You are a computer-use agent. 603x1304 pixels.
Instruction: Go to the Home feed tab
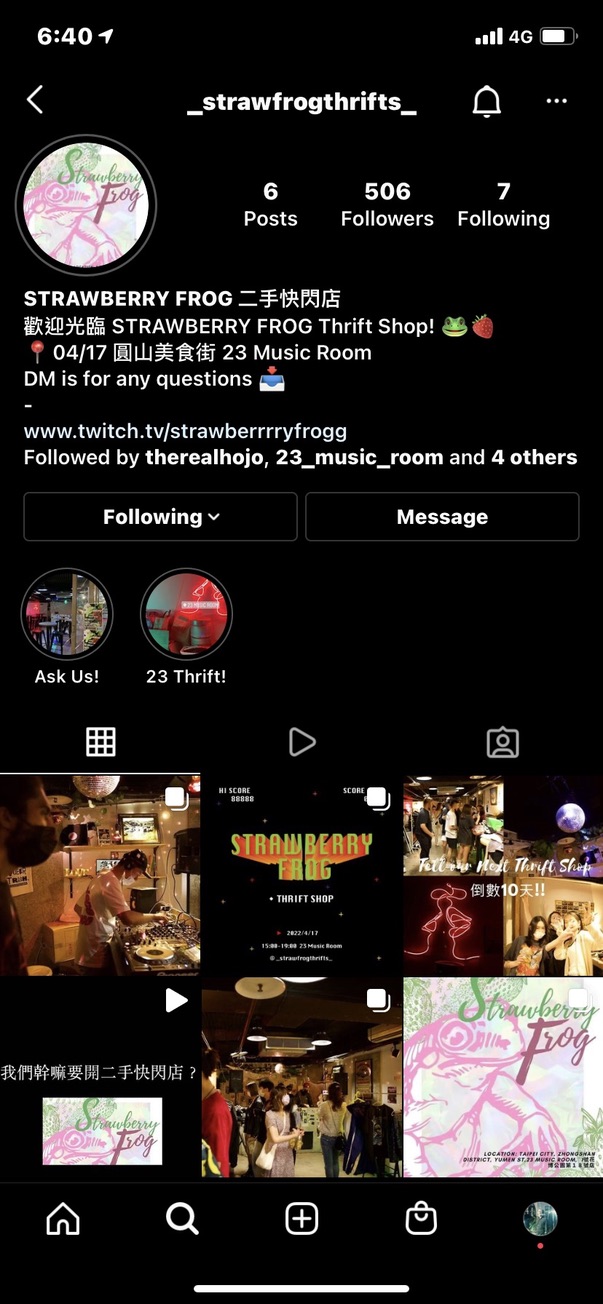(x=63, y=1218)
